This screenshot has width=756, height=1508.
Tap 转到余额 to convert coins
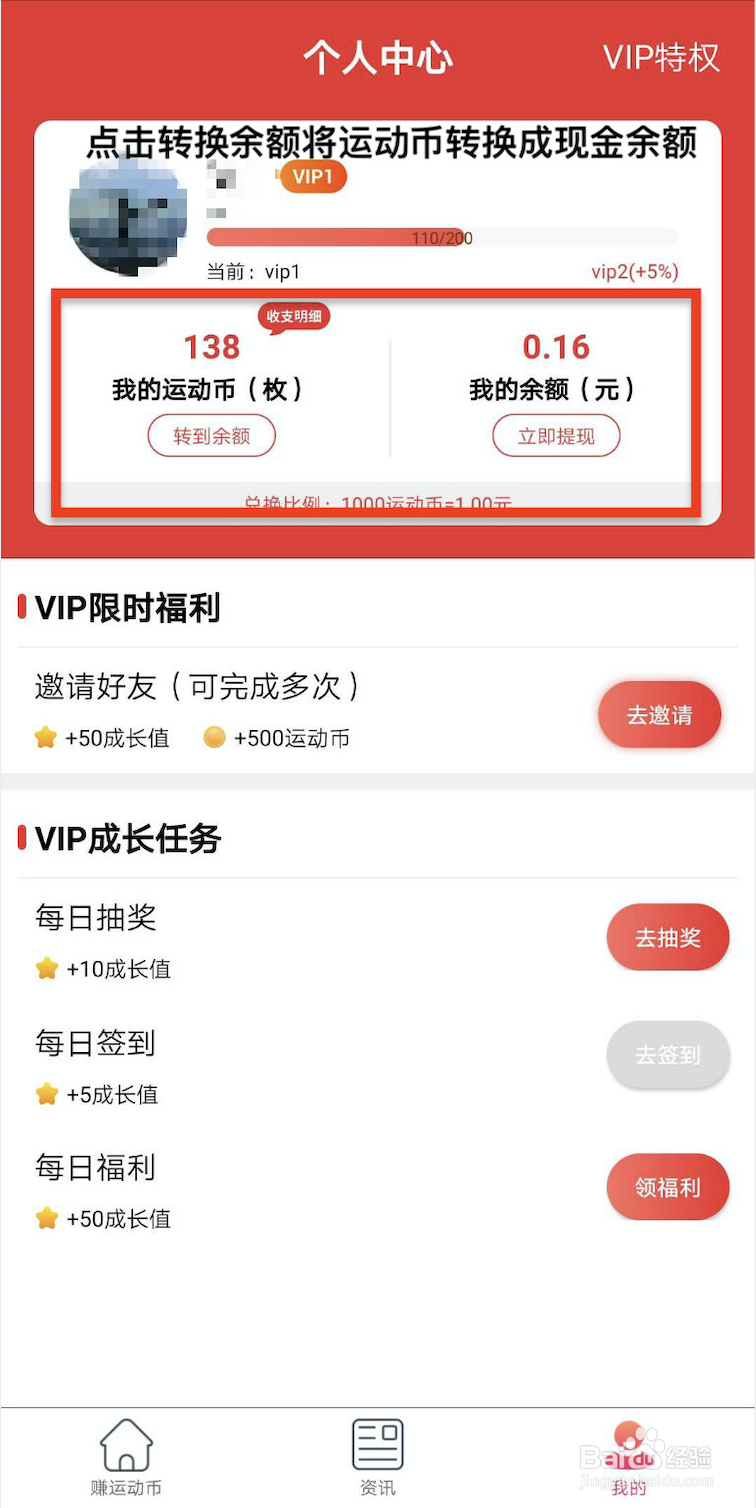[212, 435]
